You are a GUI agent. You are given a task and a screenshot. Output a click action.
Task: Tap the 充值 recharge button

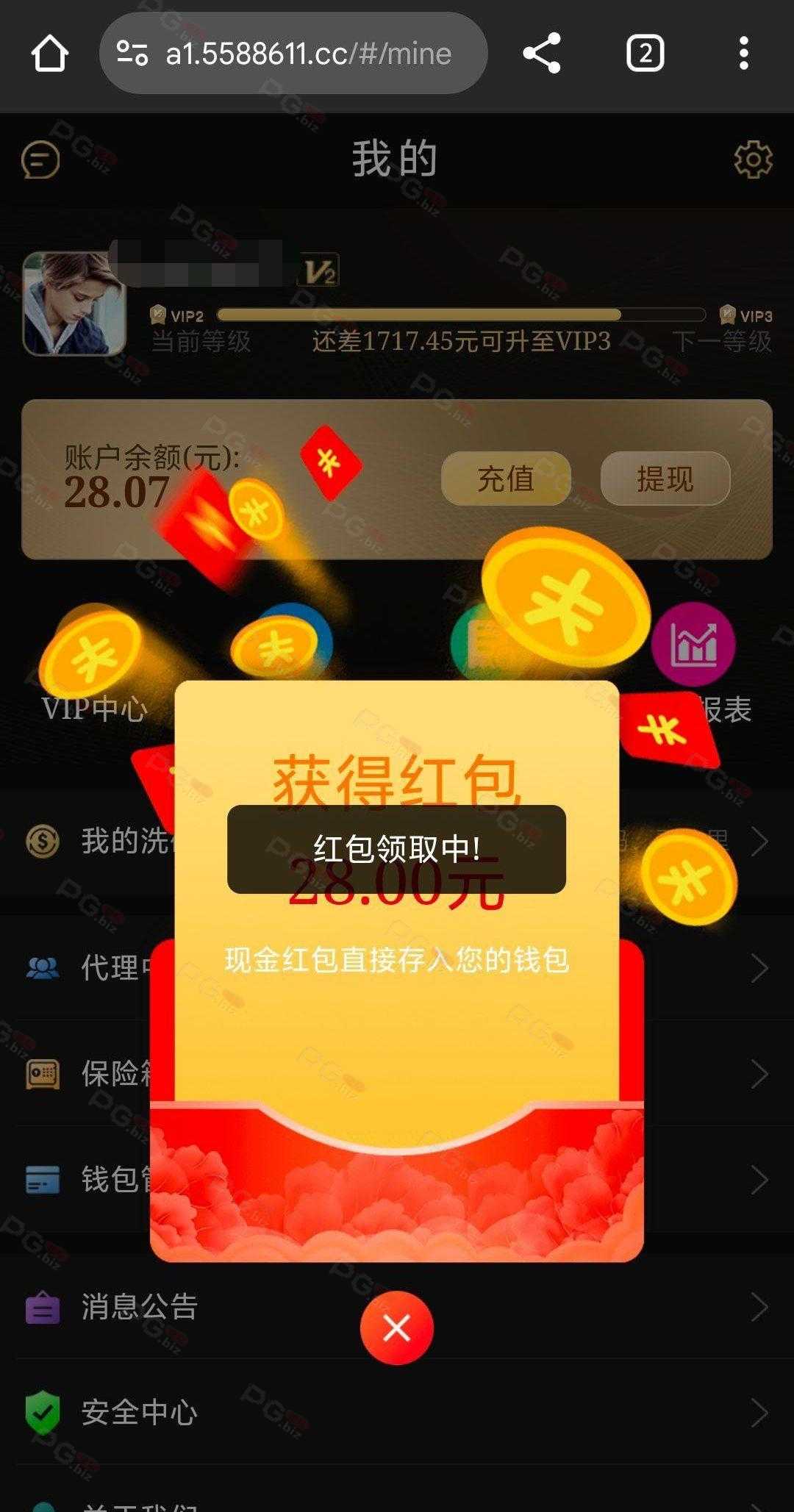point(506,479)
